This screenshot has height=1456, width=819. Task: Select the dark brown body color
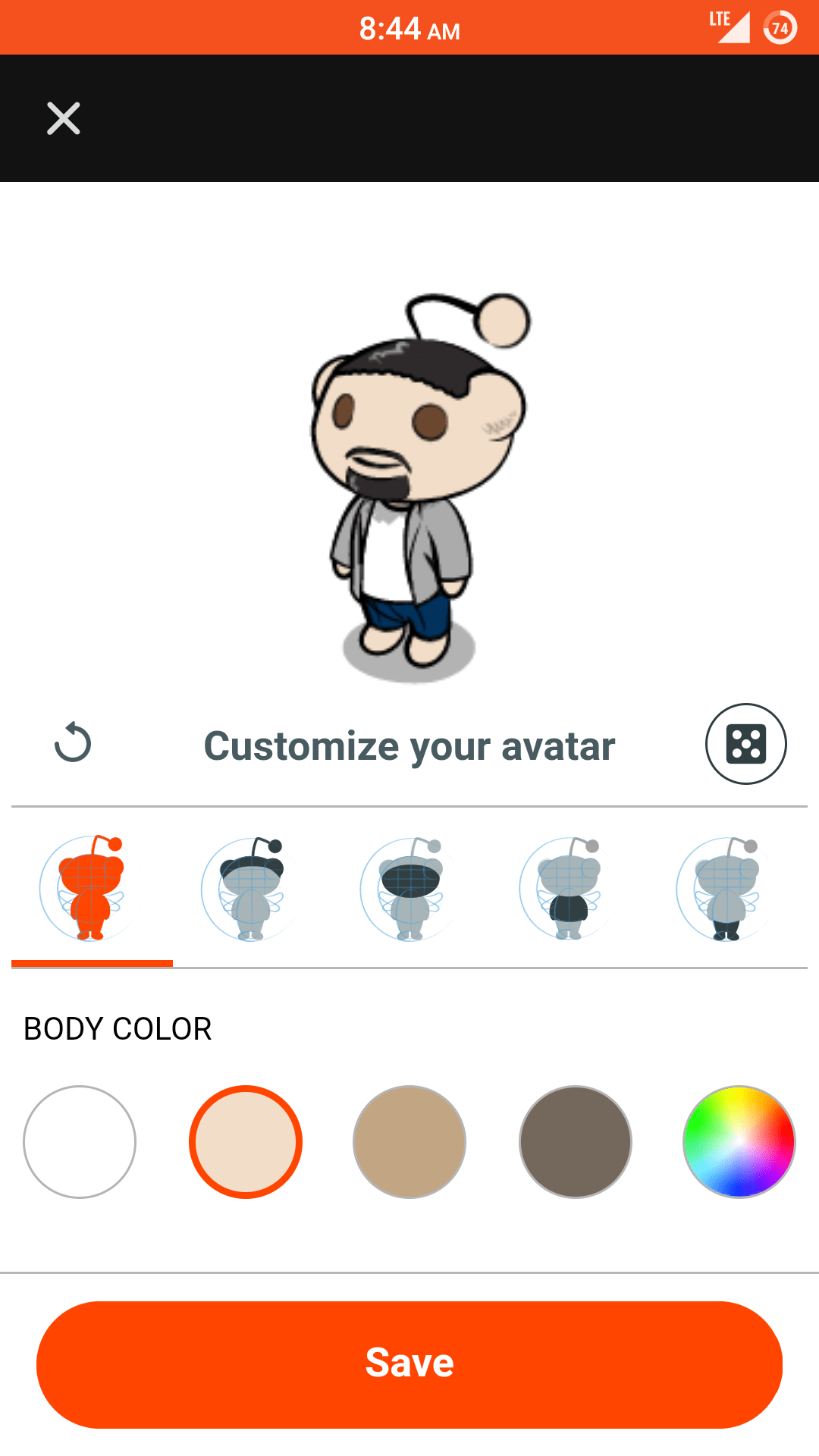tap(575, 1142)
